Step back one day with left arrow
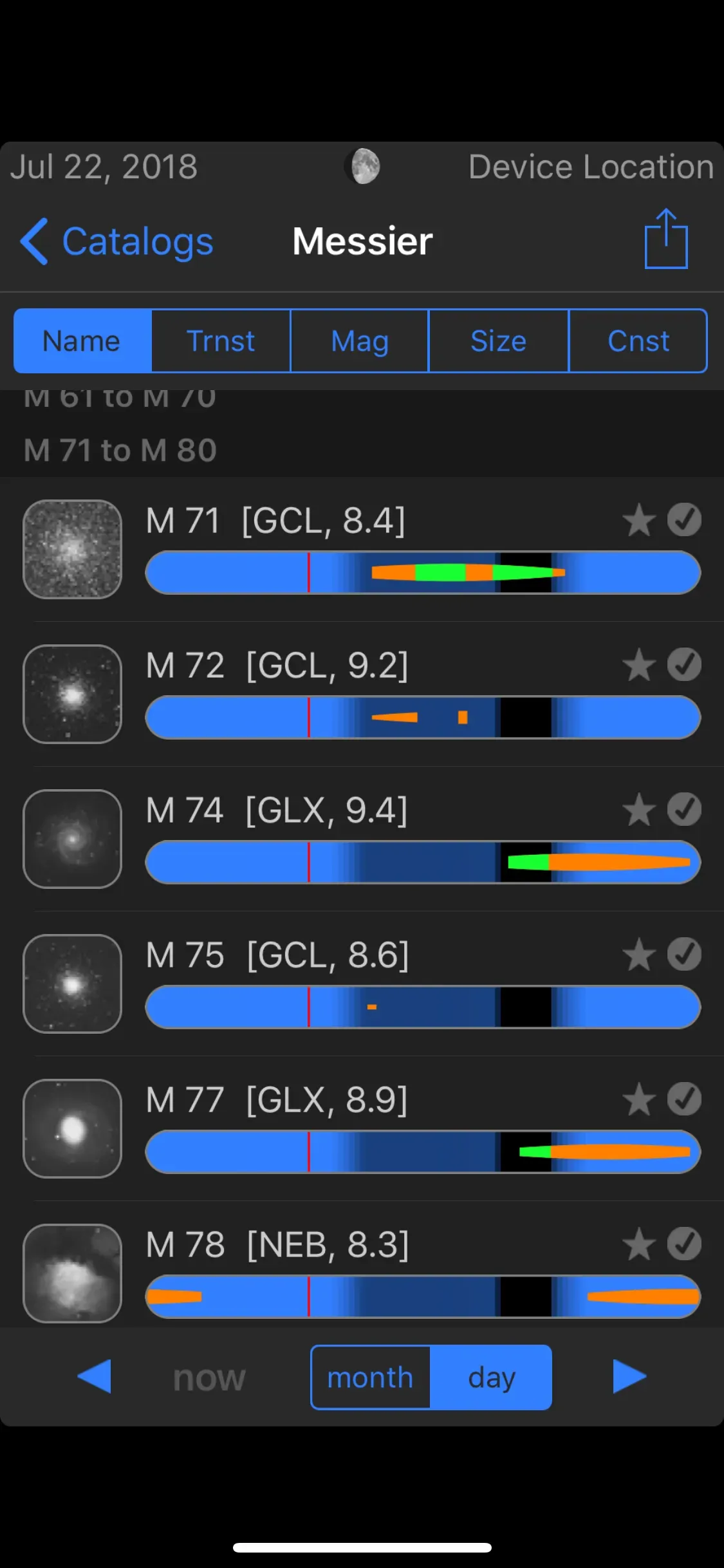 coord(95,1377)
